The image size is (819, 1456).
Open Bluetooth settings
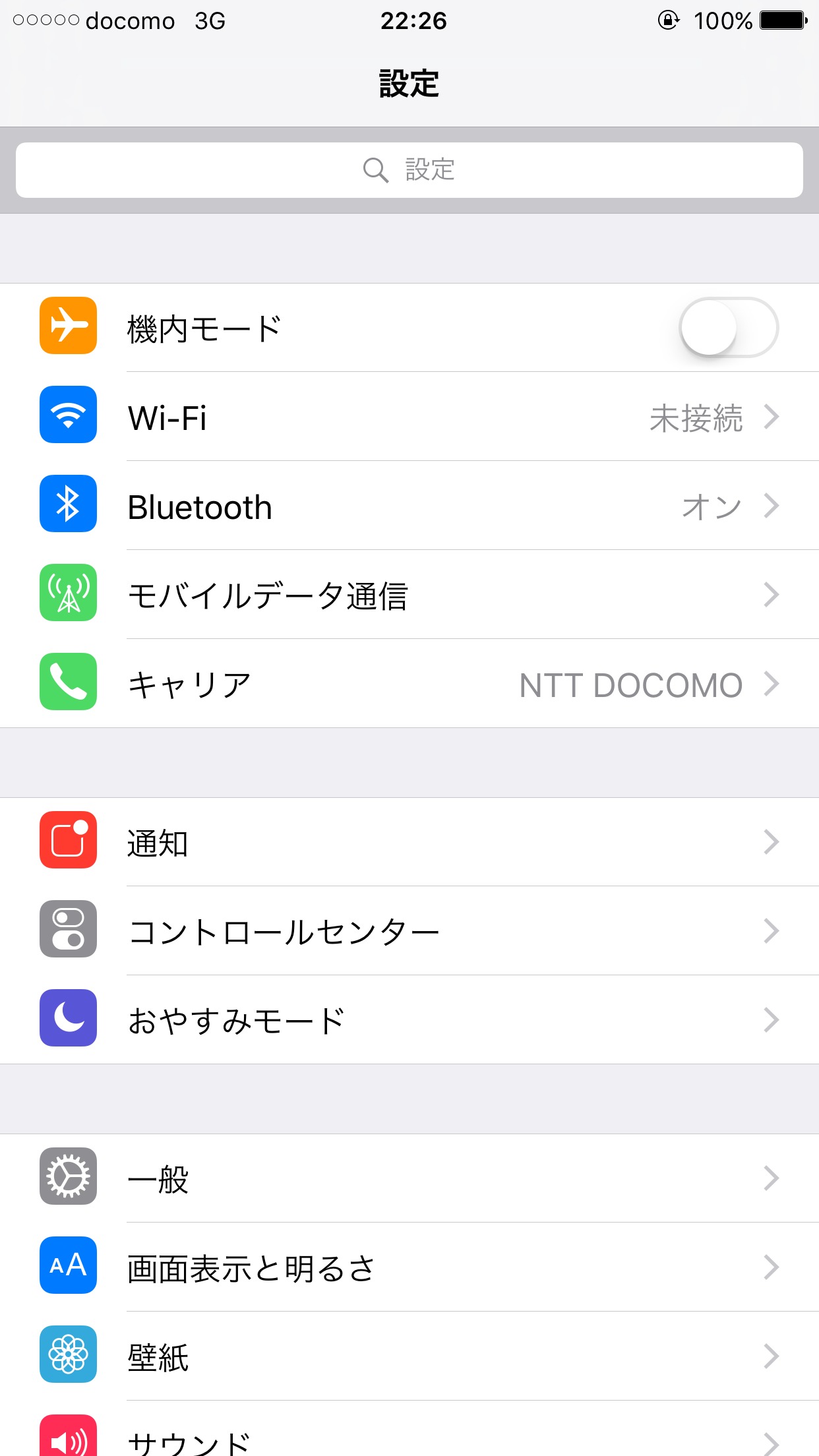409,506
